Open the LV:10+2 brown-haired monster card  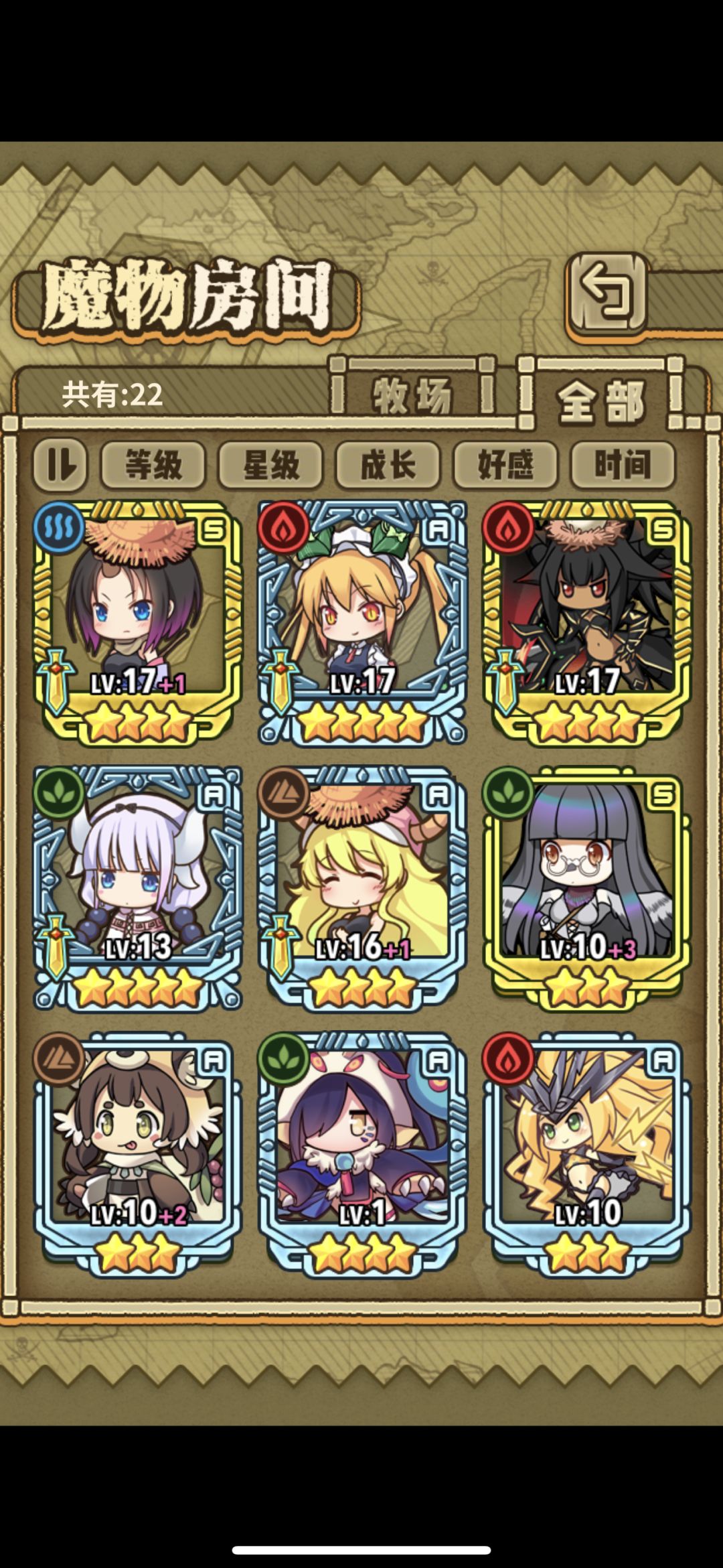click(137, 1153)
